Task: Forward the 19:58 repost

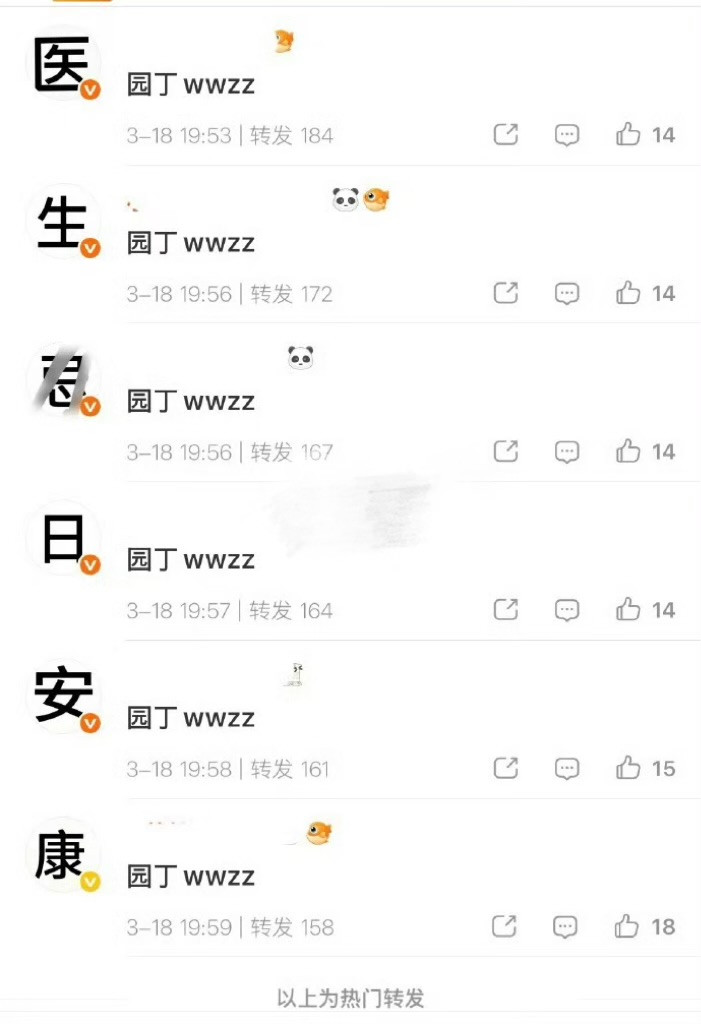Action: point(506,768)
